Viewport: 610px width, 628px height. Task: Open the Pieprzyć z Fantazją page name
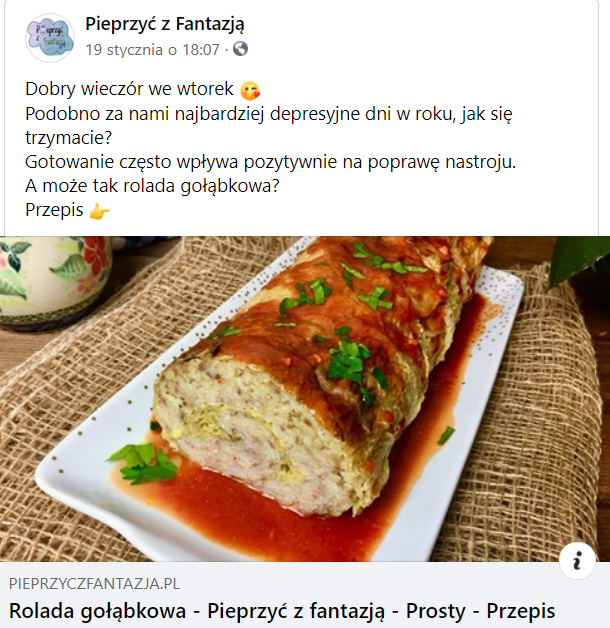pos(165,24)
